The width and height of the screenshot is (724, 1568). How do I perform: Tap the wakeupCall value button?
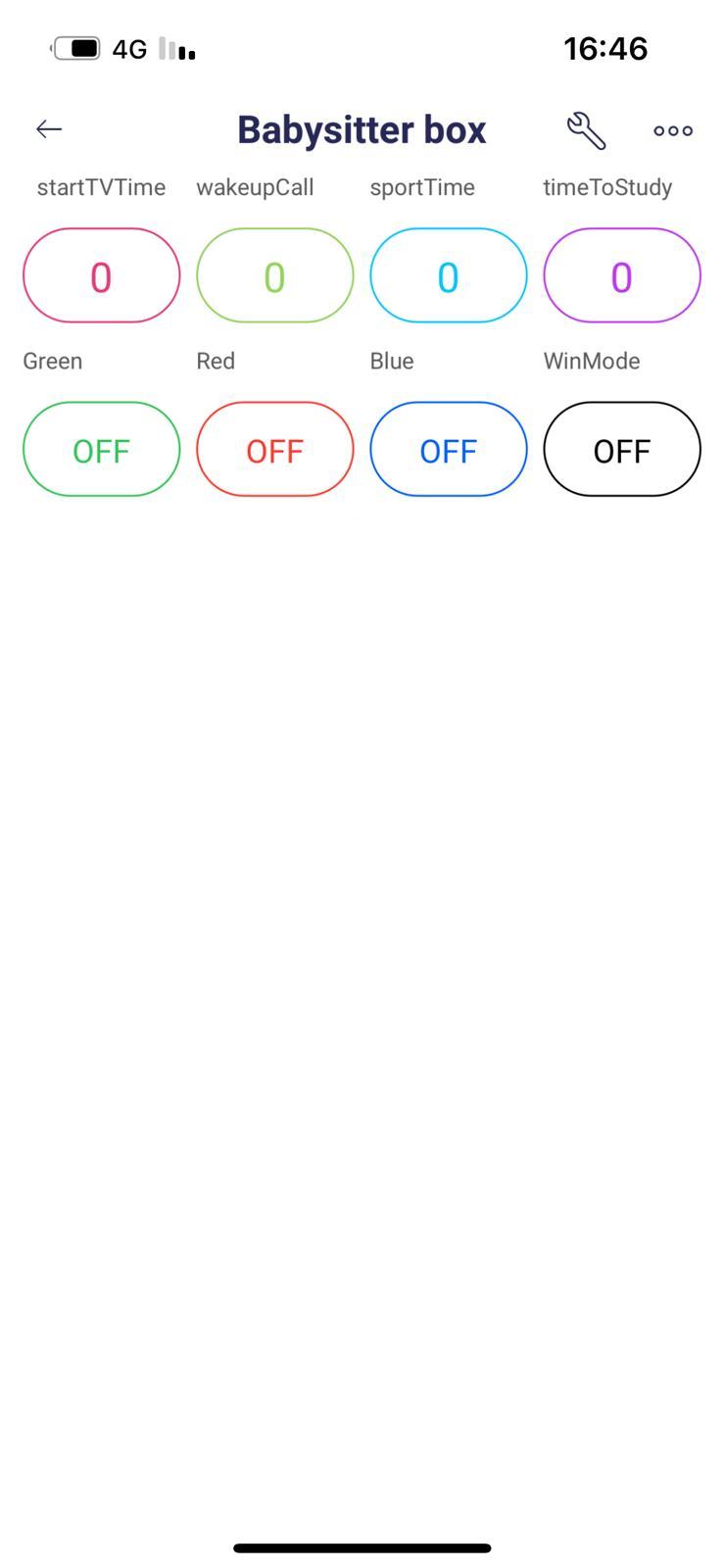click(274, 275)
